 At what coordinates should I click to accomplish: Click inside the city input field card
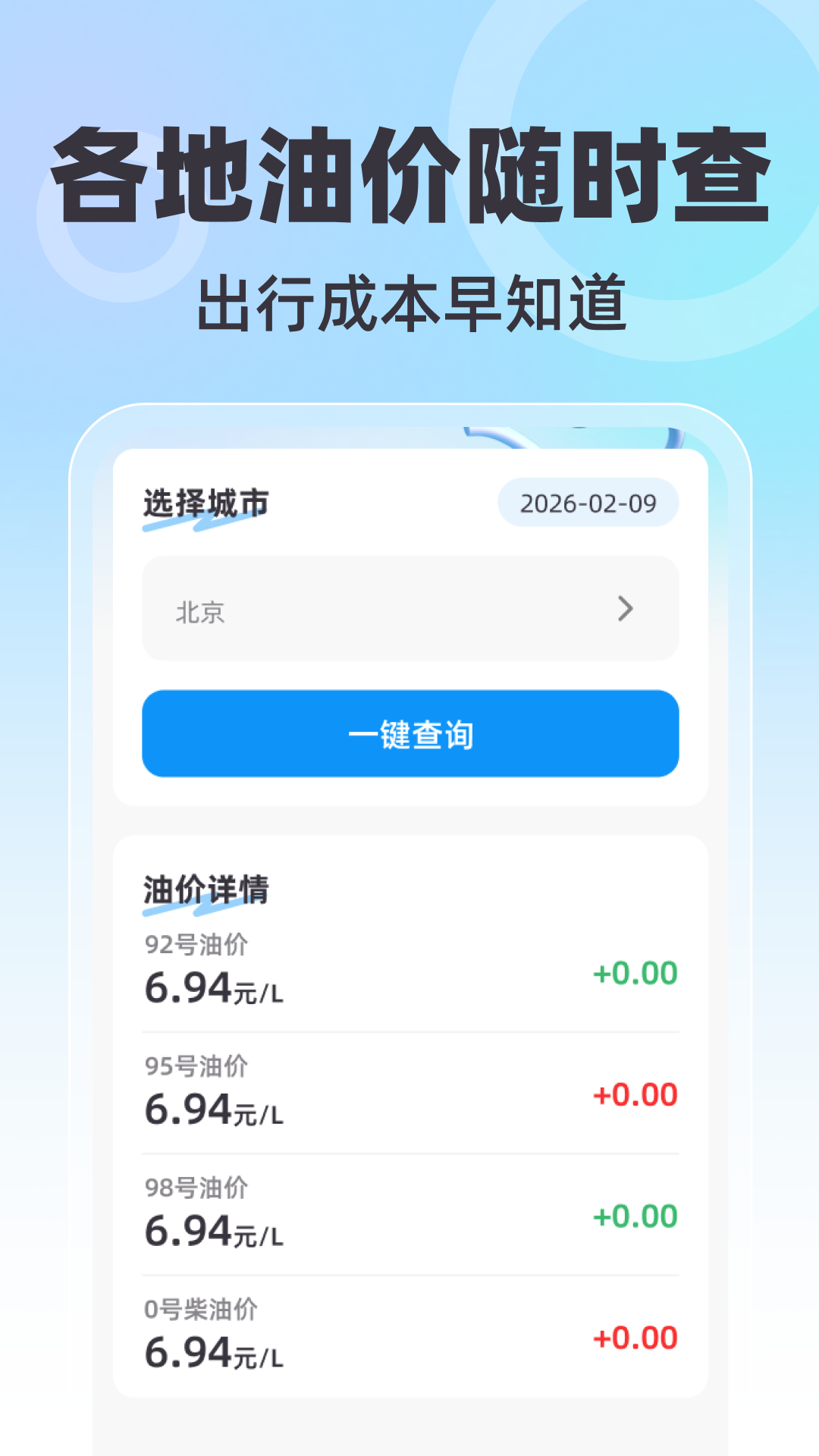[409, 609]
